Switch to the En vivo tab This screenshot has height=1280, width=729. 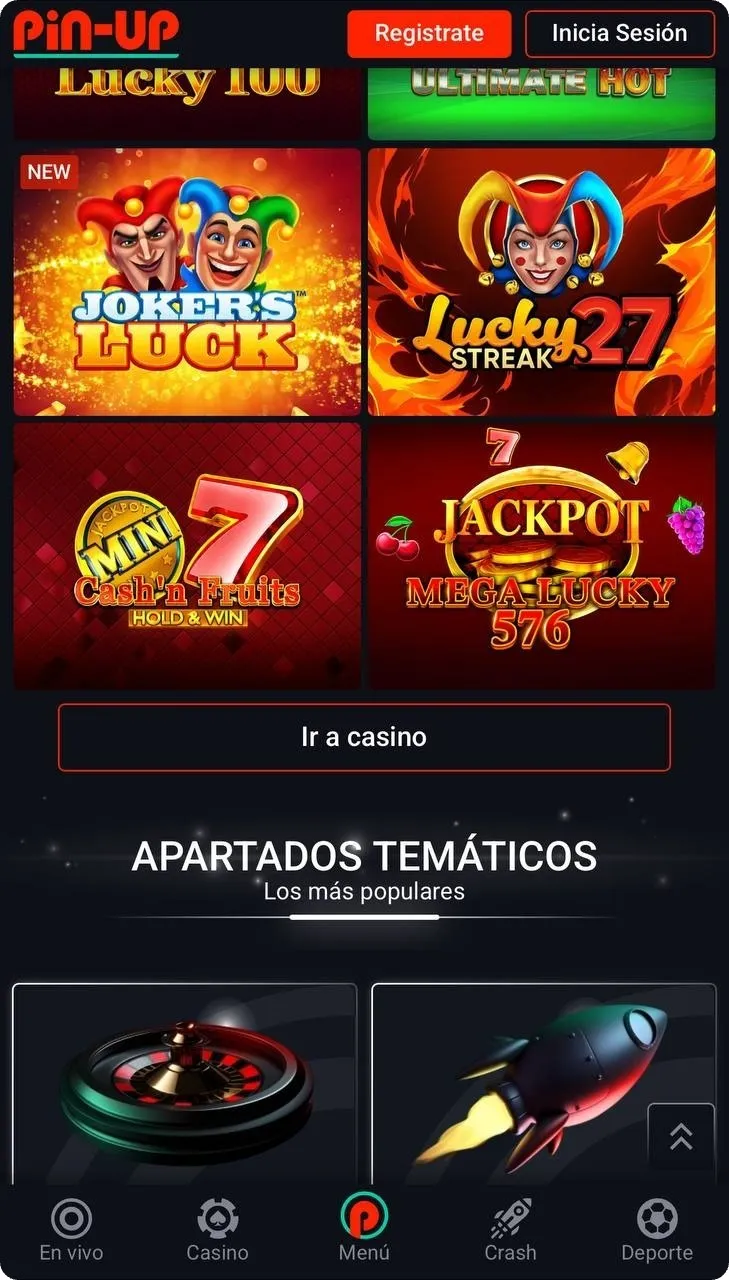(x=71, y=1230)
